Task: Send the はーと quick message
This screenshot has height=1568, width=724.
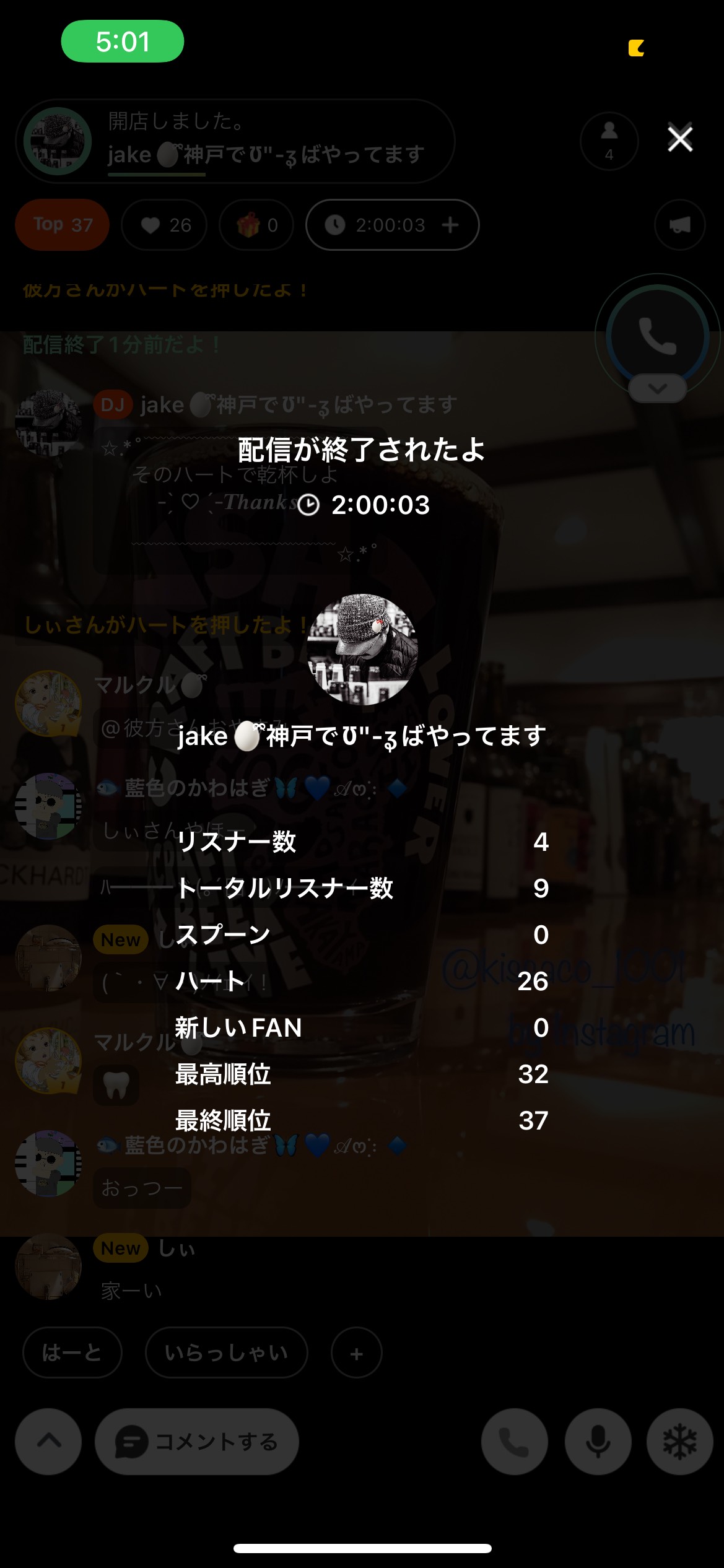Action: point(72,1353)
